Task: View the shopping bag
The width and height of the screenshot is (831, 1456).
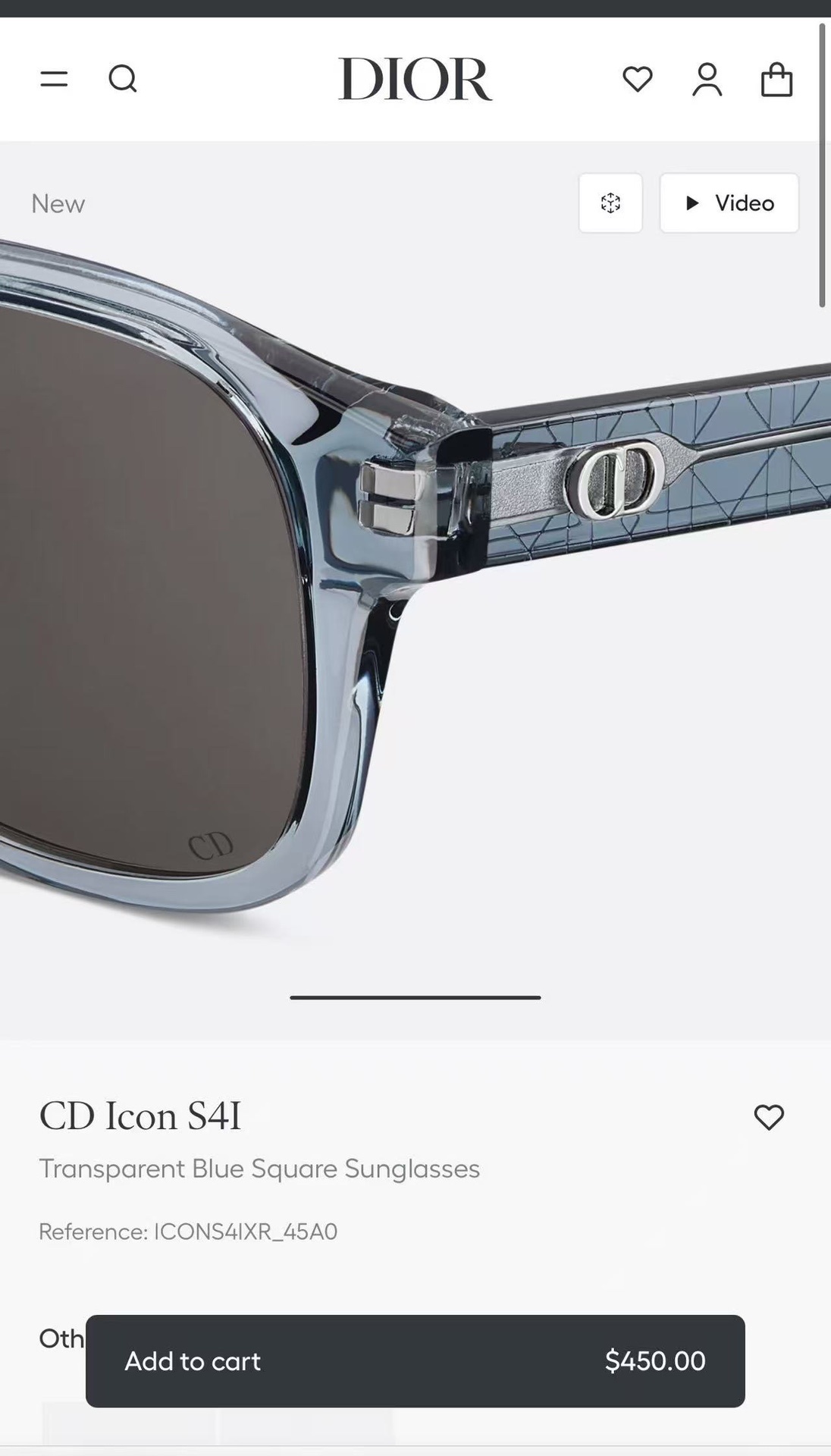Action: [x=776, y=79]
